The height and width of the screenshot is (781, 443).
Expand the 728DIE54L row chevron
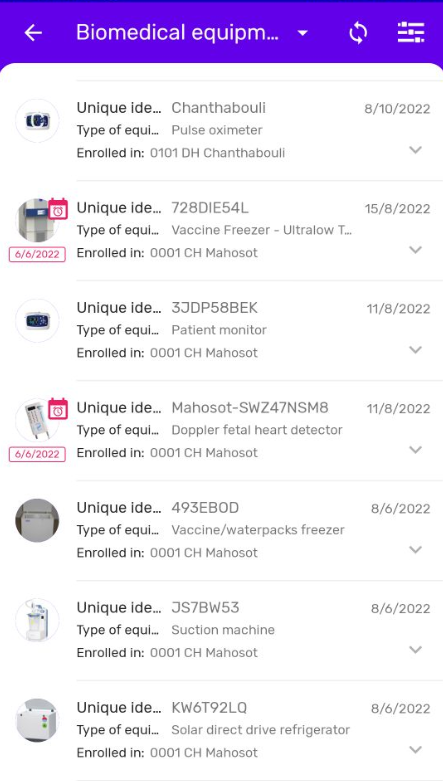(416, 250)
